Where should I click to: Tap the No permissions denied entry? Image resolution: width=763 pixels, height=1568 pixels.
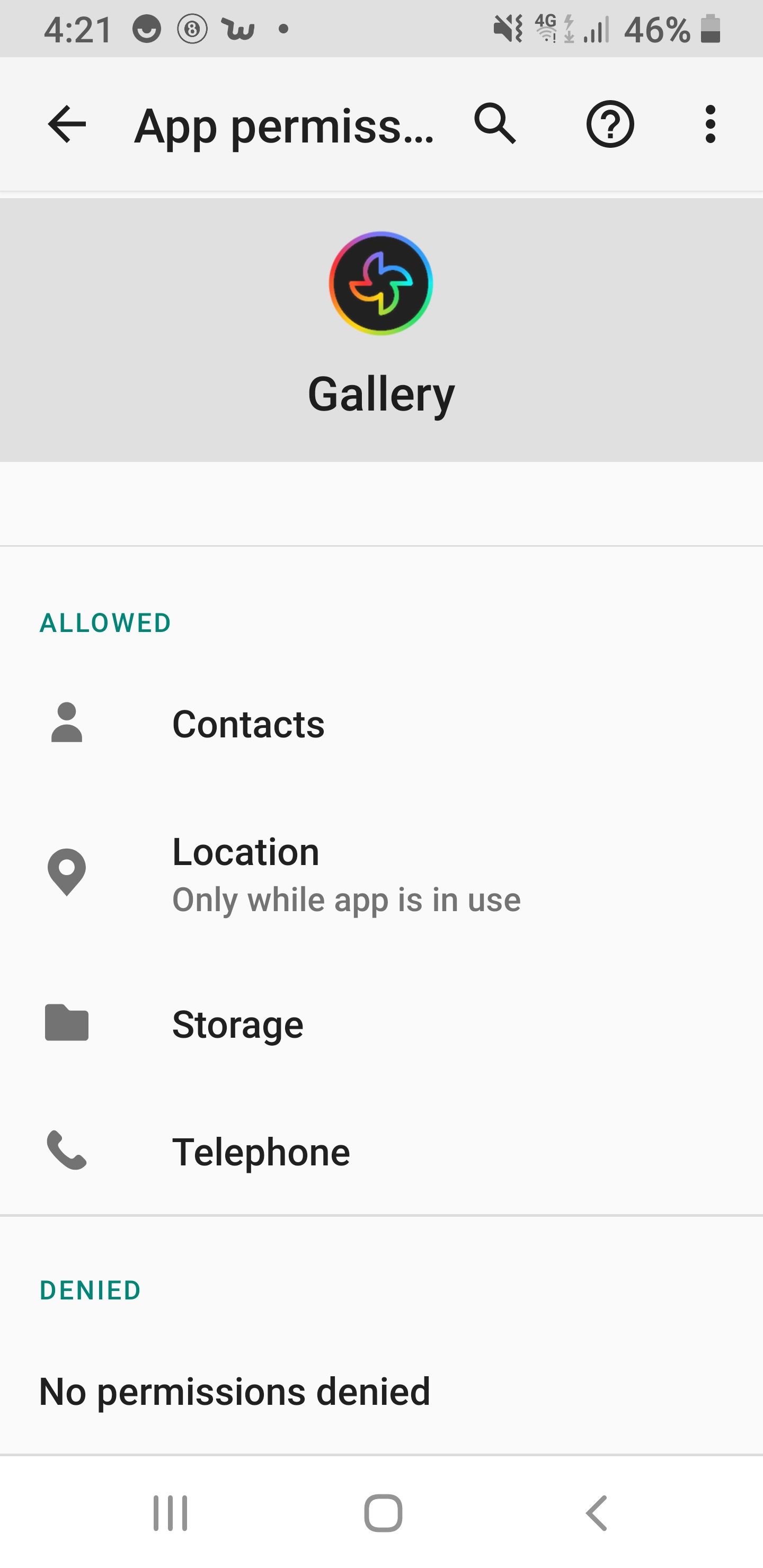click(234, 1389)
